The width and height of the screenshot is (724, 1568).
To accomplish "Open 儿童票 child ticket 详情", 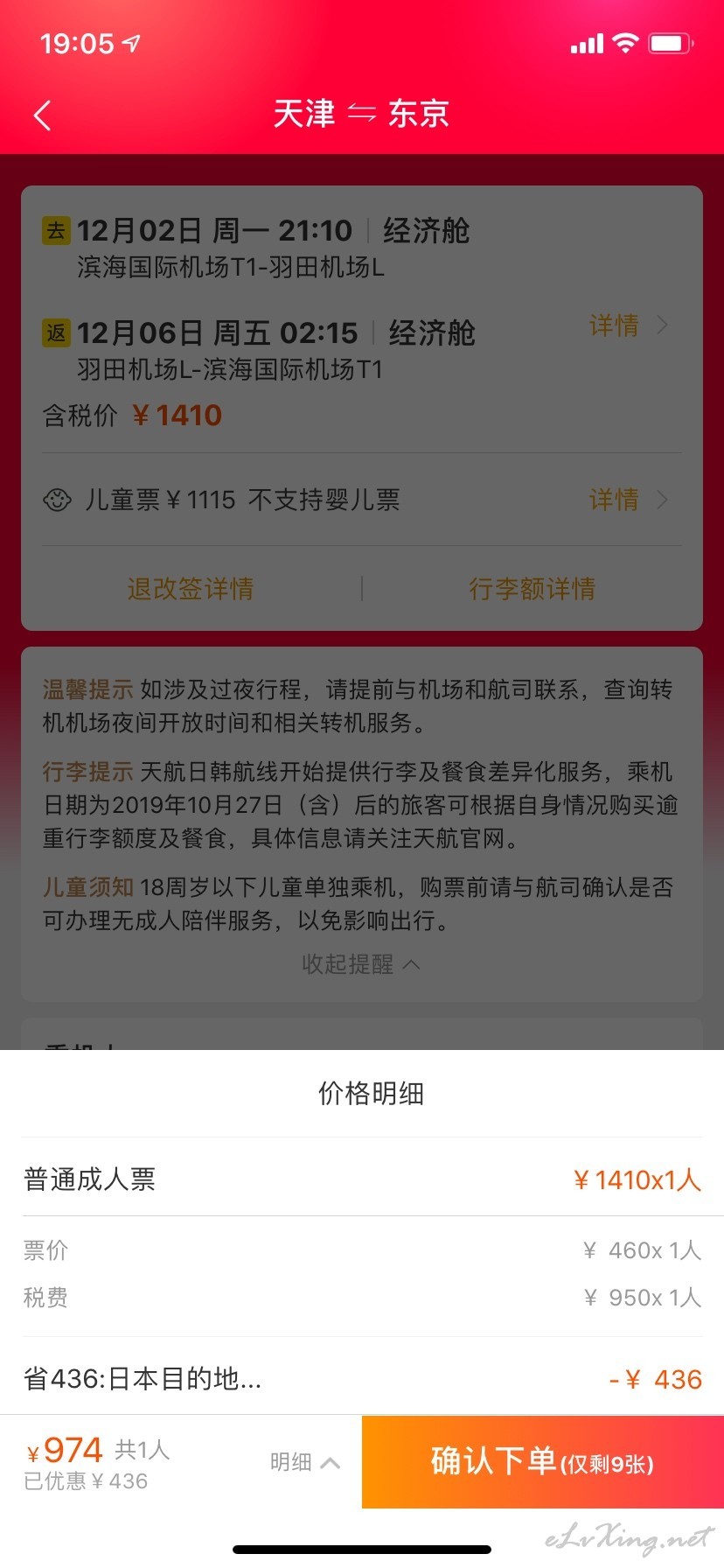I will (x=628, y=500).
